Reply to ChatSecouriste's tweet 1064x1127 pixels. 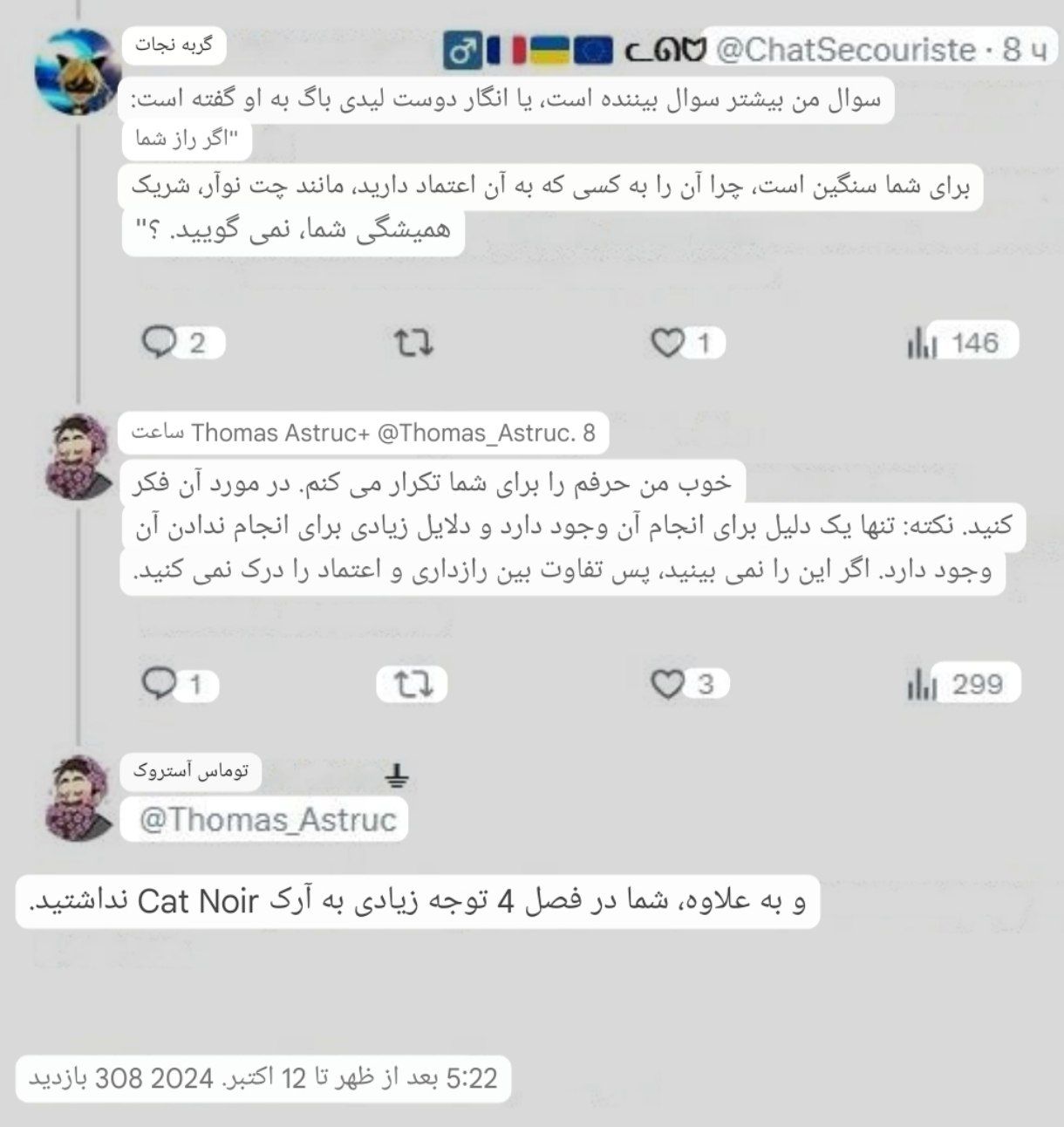pos(160,343)
